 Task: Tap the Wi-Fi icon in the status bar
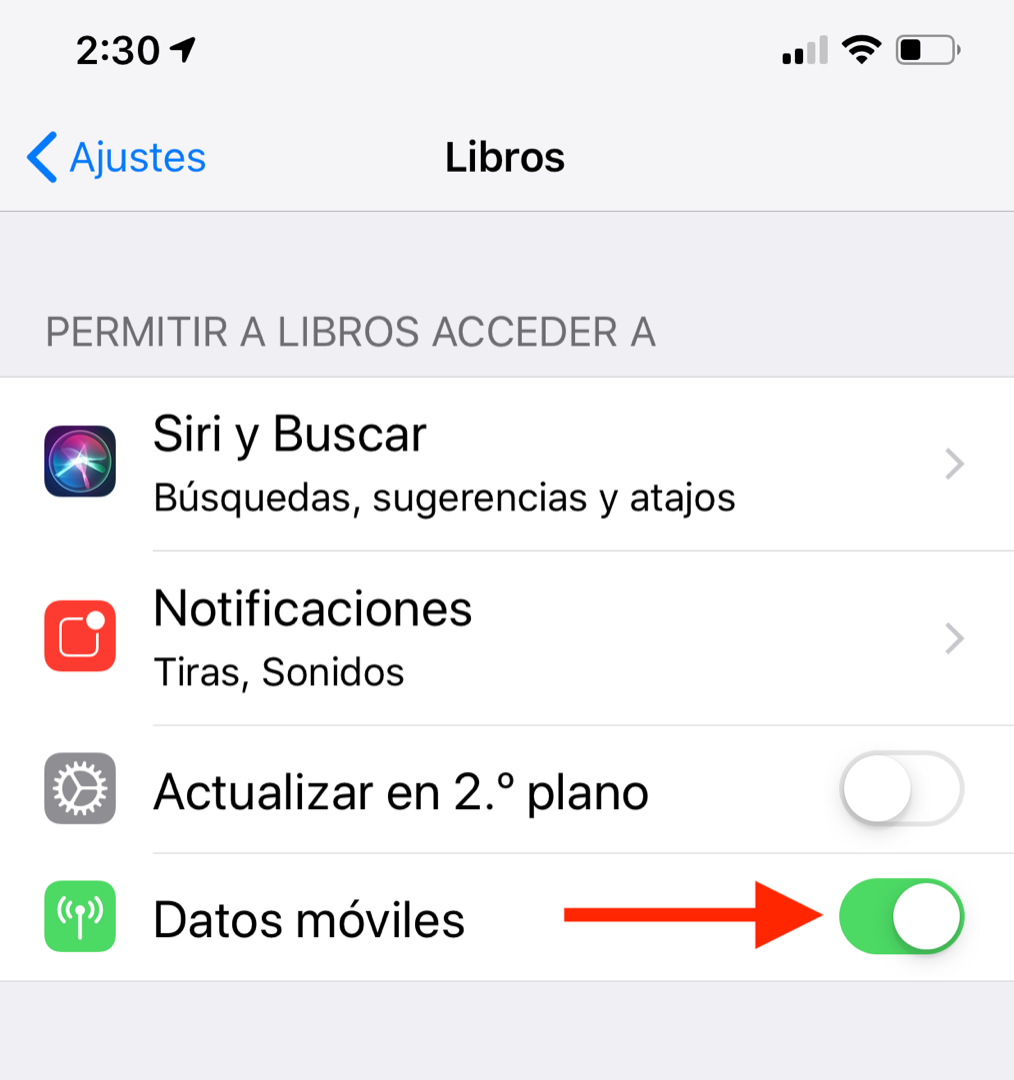(x=861, y=47)
